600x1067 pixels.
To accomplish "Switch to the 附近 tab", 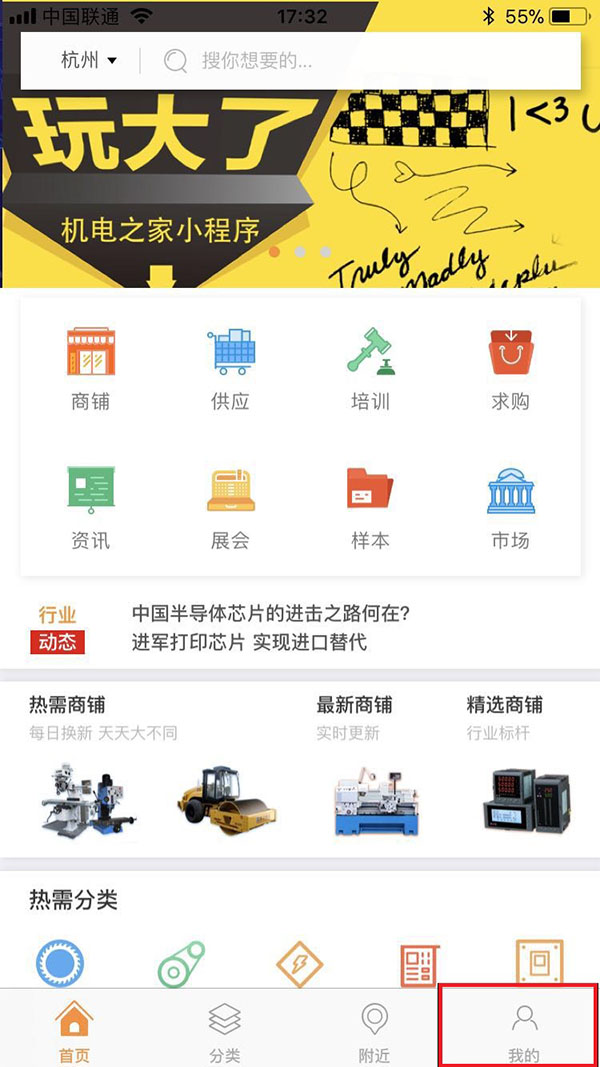I will [374, 1030].
